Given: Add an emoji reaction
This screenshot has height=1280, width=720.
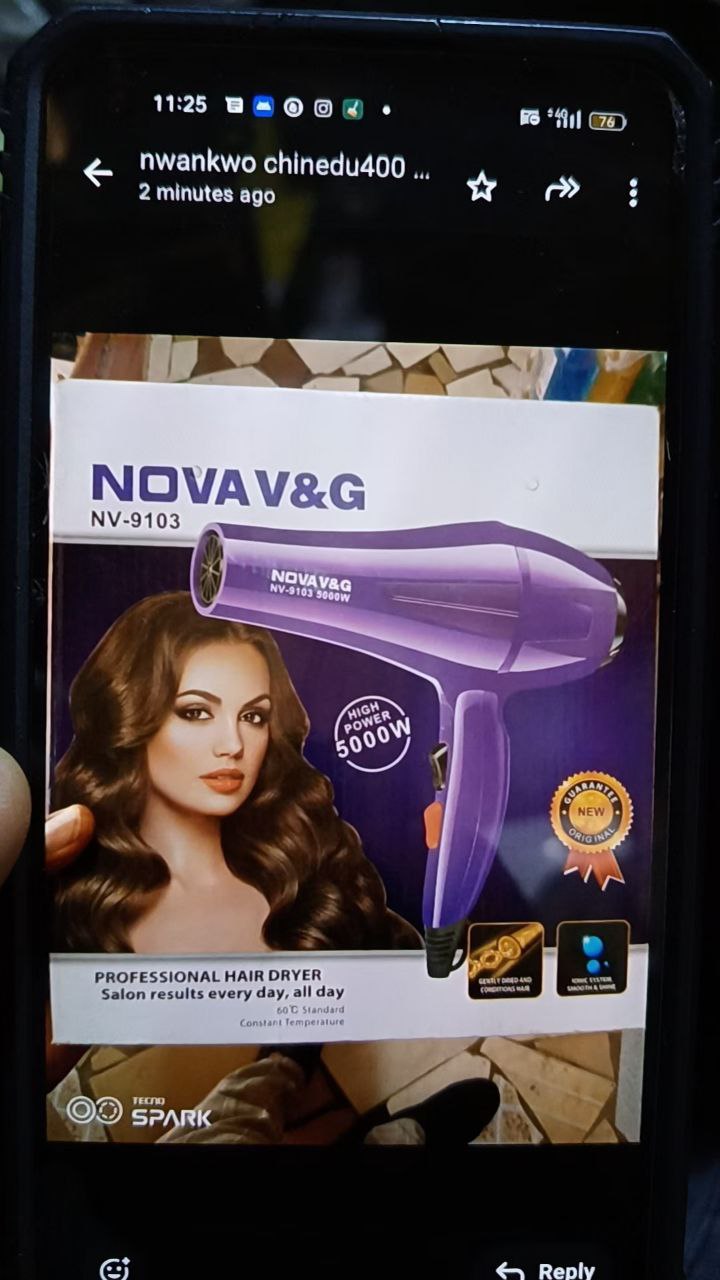Looking at the screenshot, I should pyautogui.click(x=115, y=1268).
